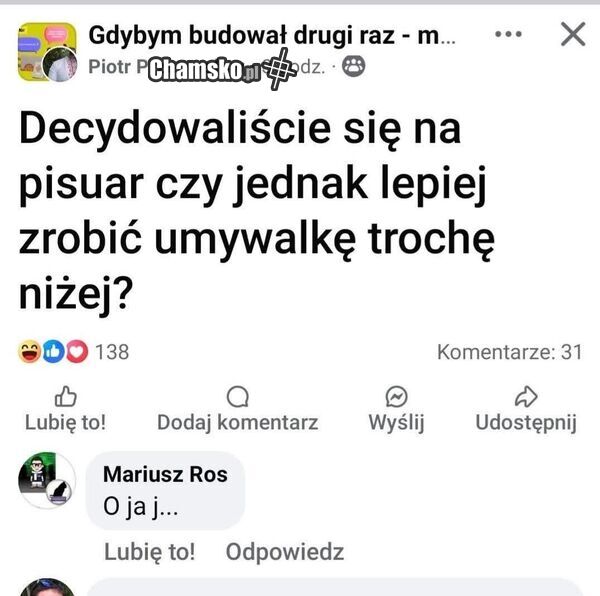
Task: Send the post via Wyślij
Action: (x=397, y=410)
